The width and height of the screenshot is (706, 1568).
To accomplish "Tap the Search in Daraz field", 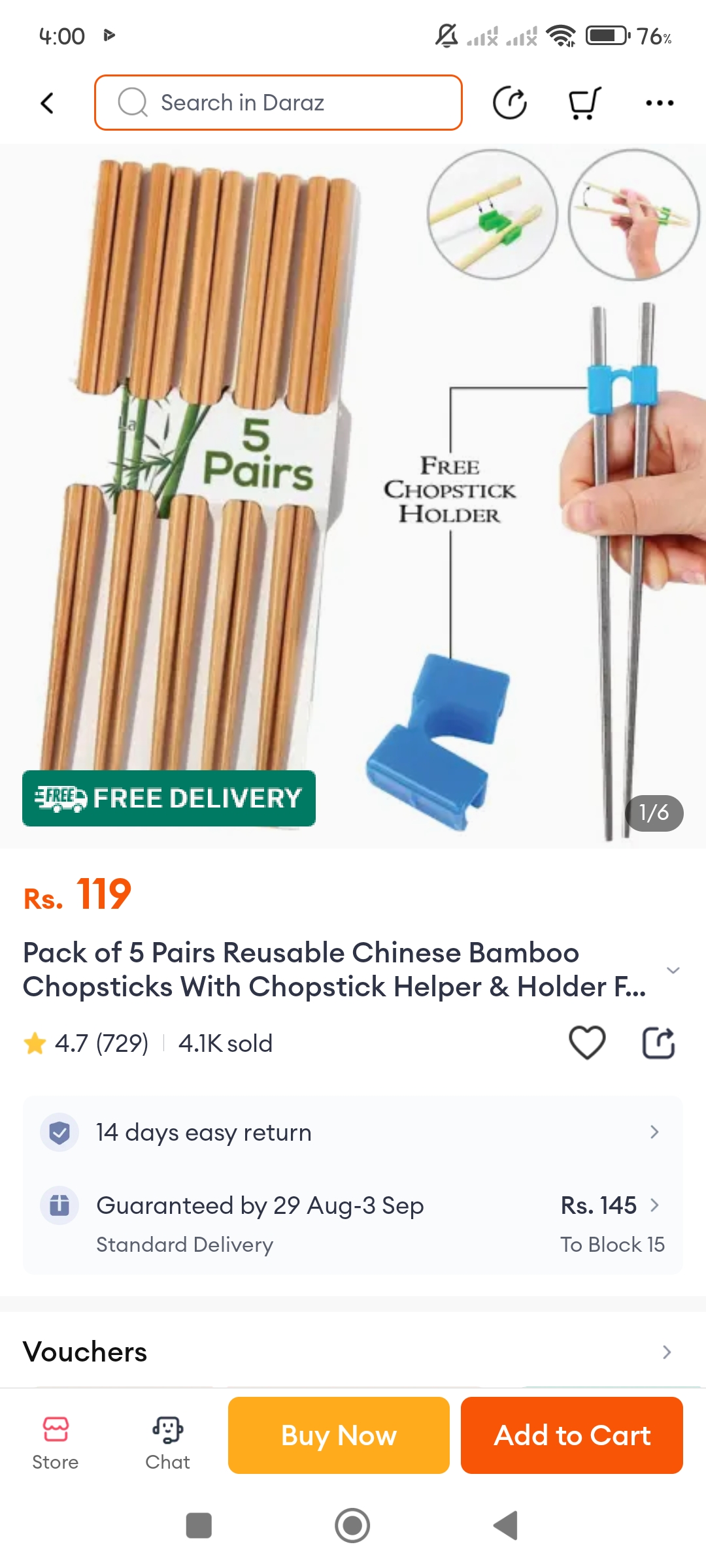I will click(x=278, y=103).
